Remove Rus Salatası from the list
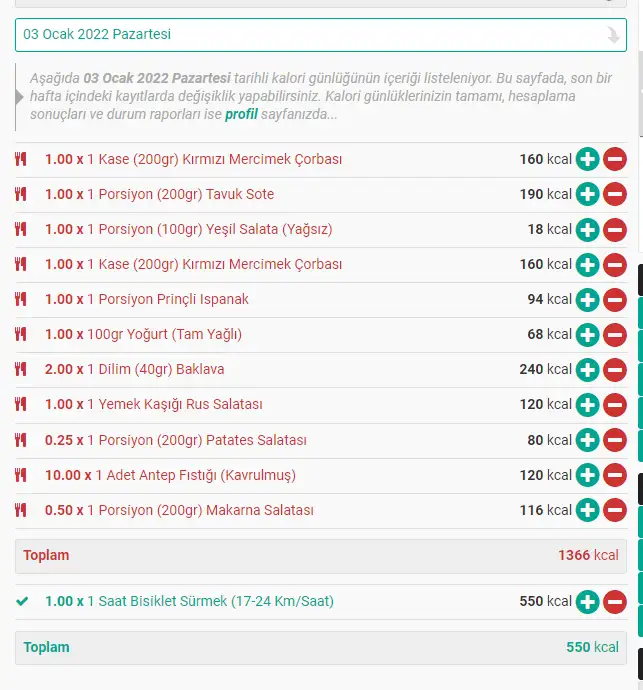 (x=615, y=404)
